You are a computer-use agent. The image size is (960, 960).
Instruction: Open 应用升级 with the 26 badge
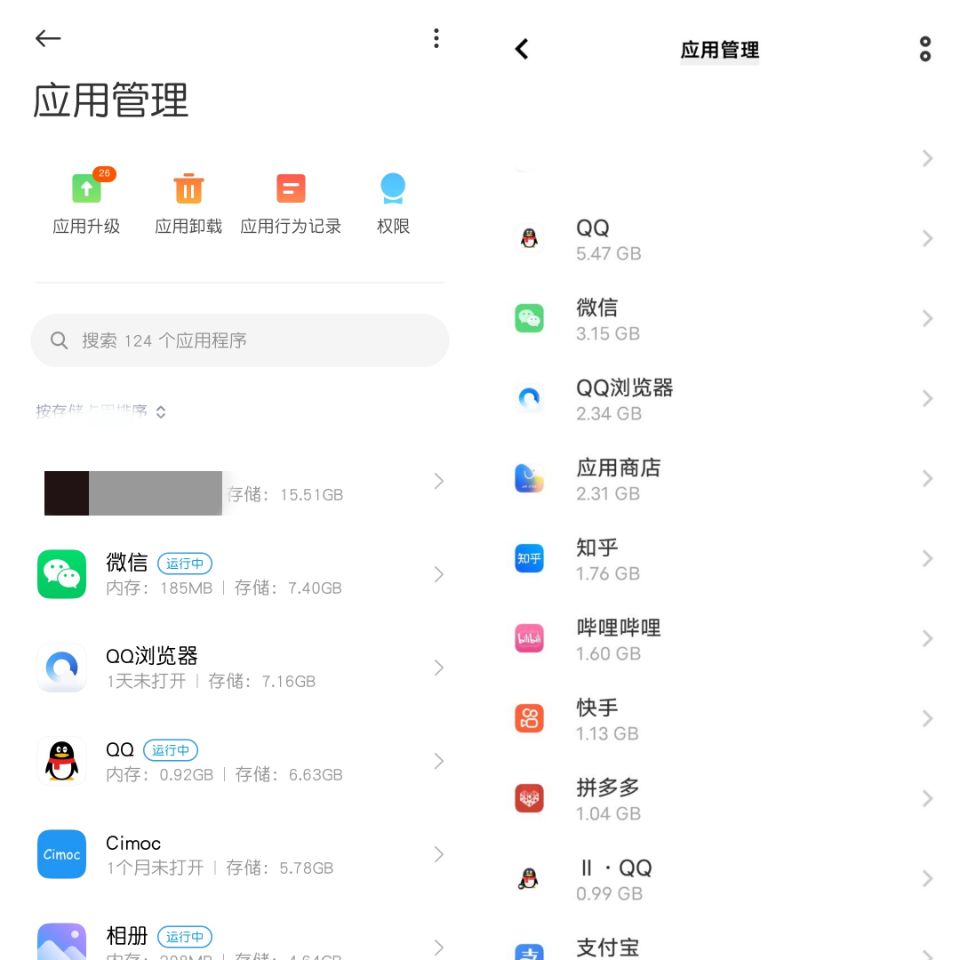(x=87, y=203)
